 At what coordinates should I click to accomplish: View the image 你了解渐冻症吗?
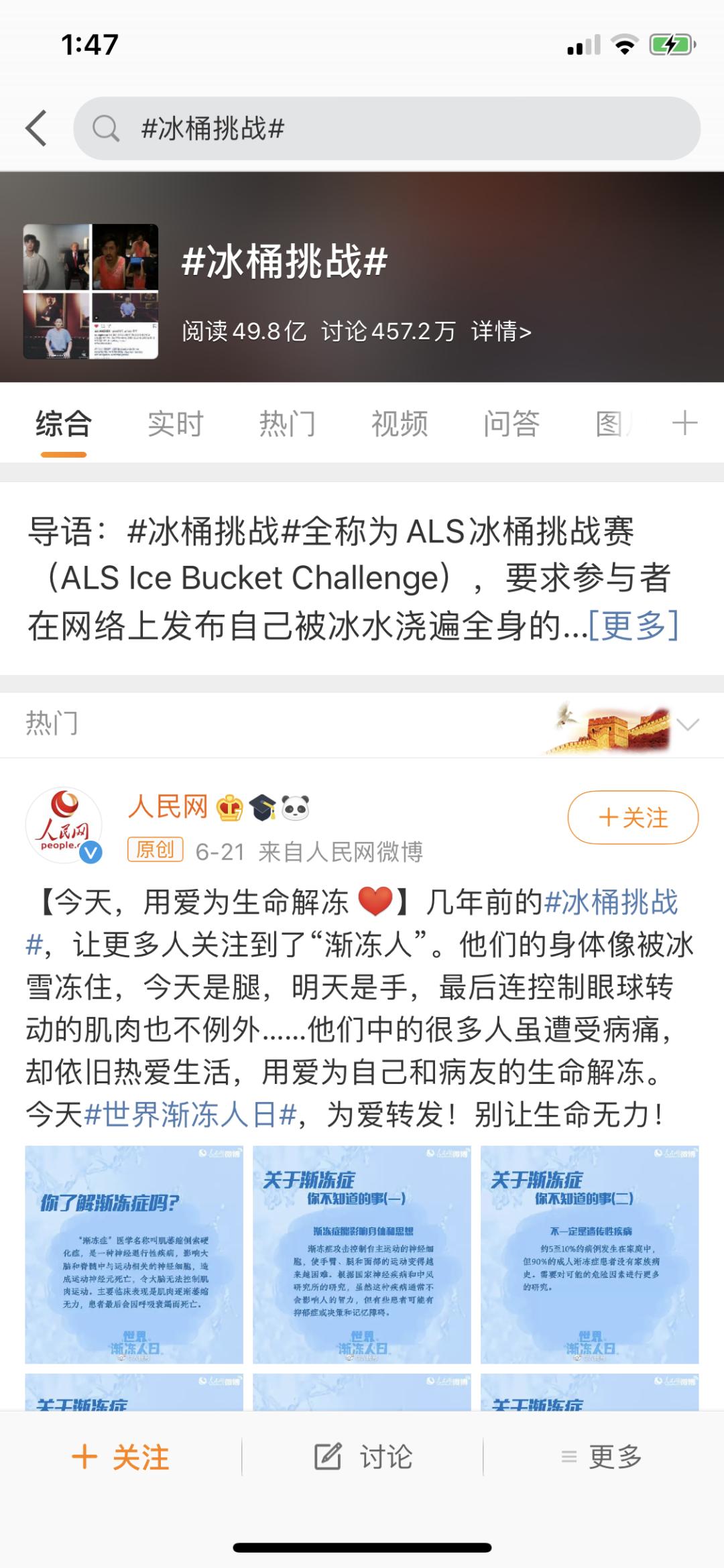134,1254
